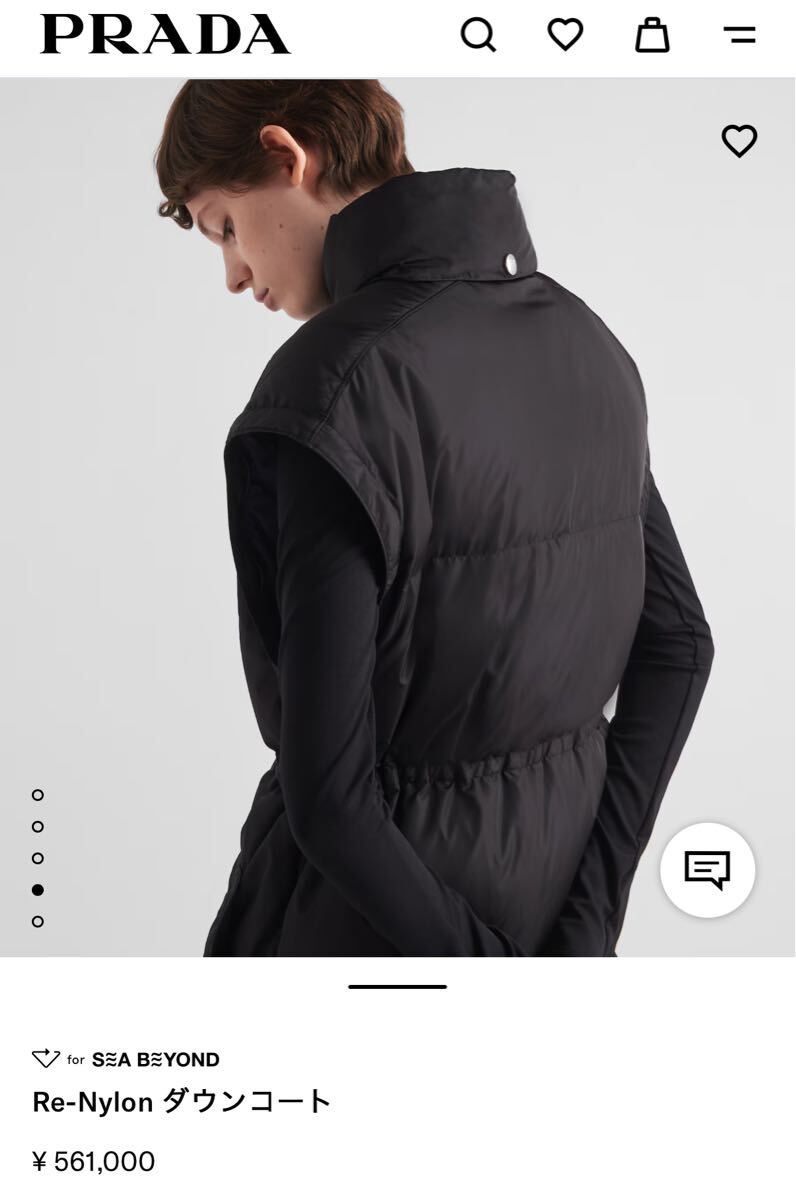Jump to the second product image dot
The height and width of the screenshot is (1200, 796).
point(38,827)
